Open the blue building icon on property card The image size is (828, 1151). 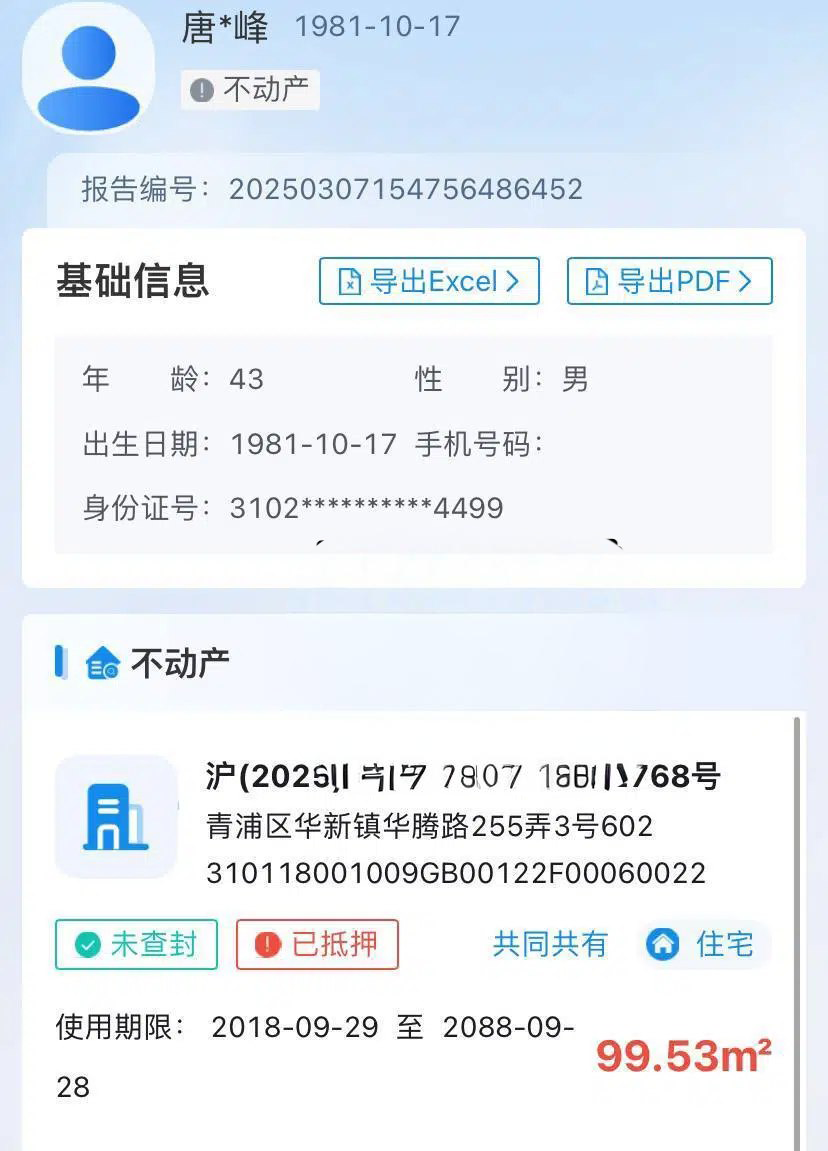tap(117, 816)
